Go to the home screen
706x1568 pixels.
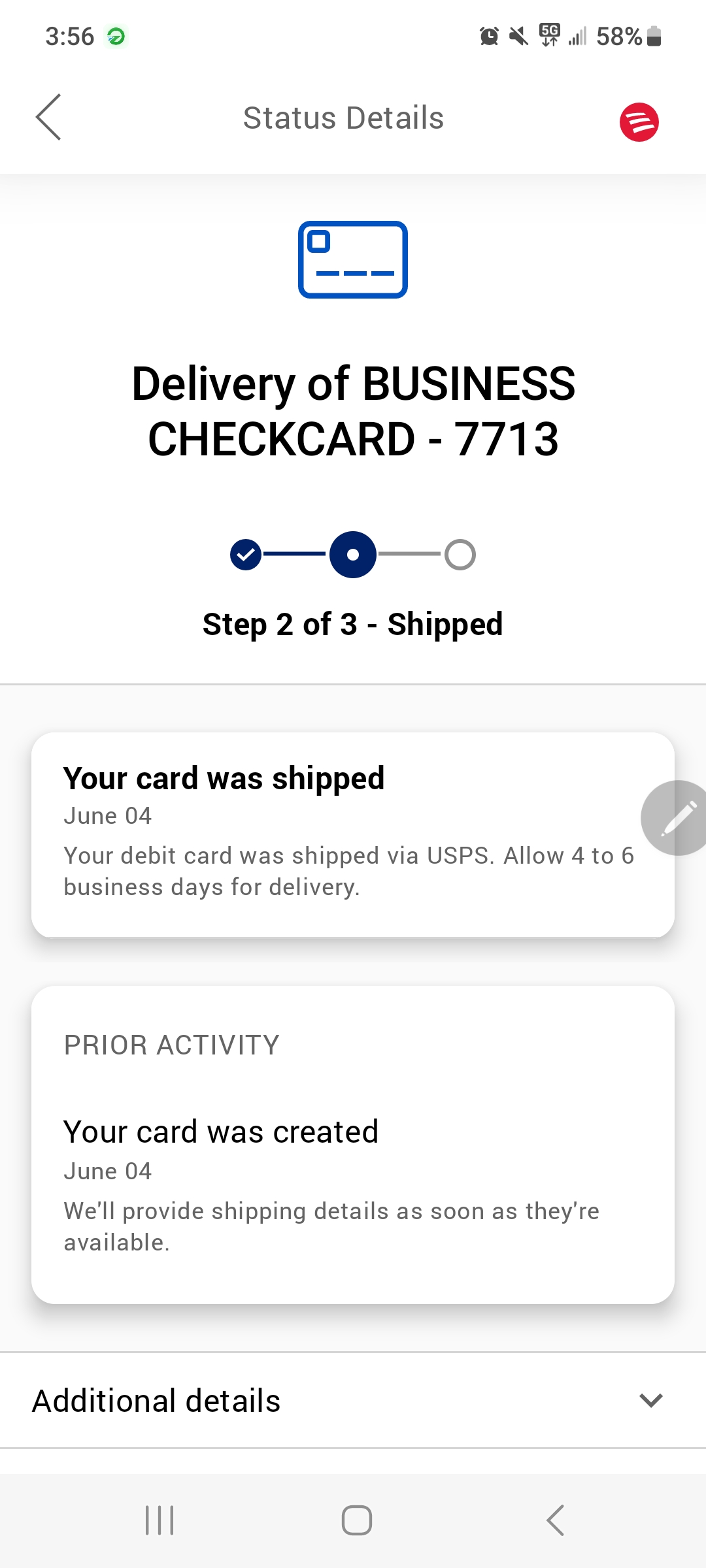click(x=357, y=1520)
